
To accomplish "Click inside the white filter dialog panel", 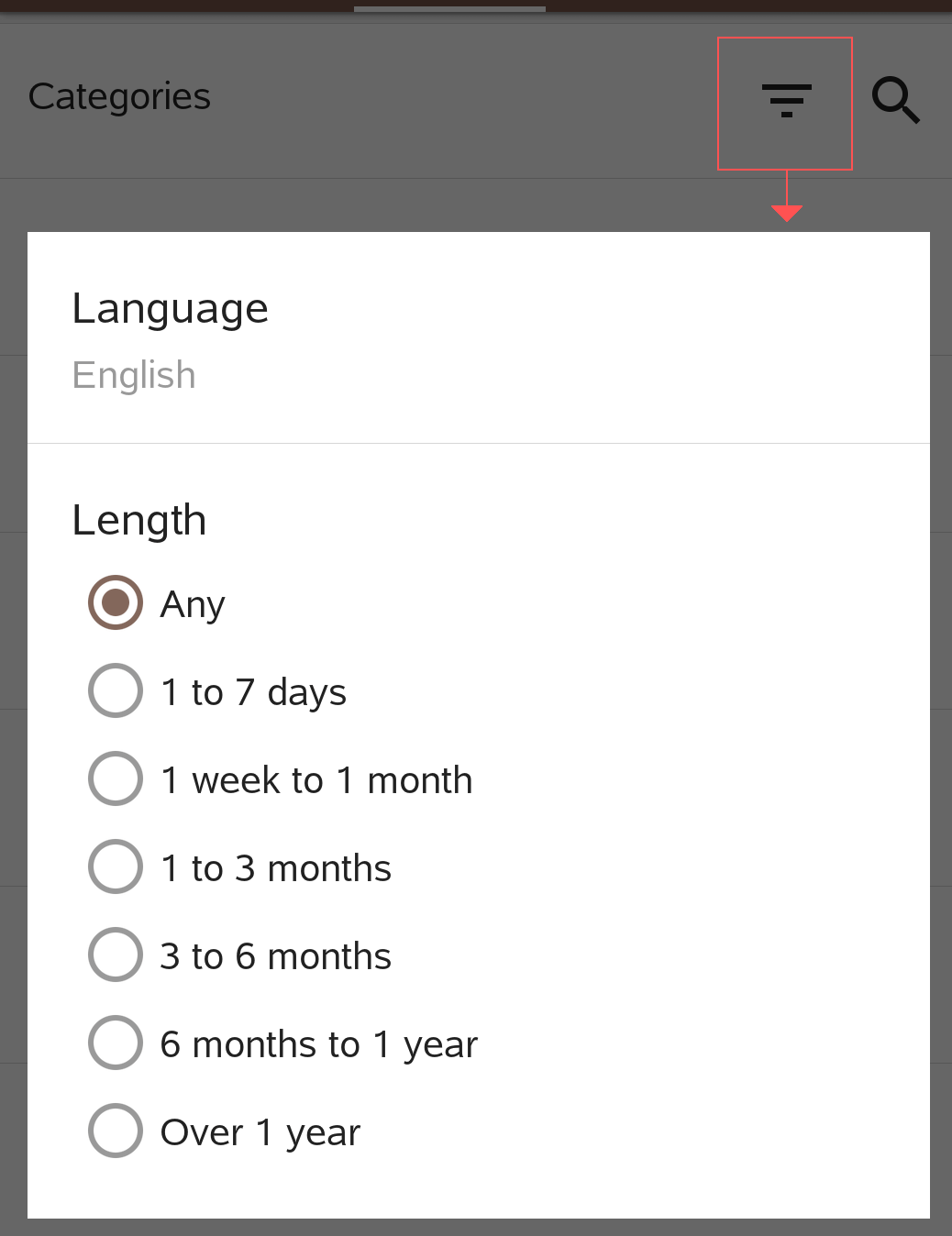I will [477, 734].
